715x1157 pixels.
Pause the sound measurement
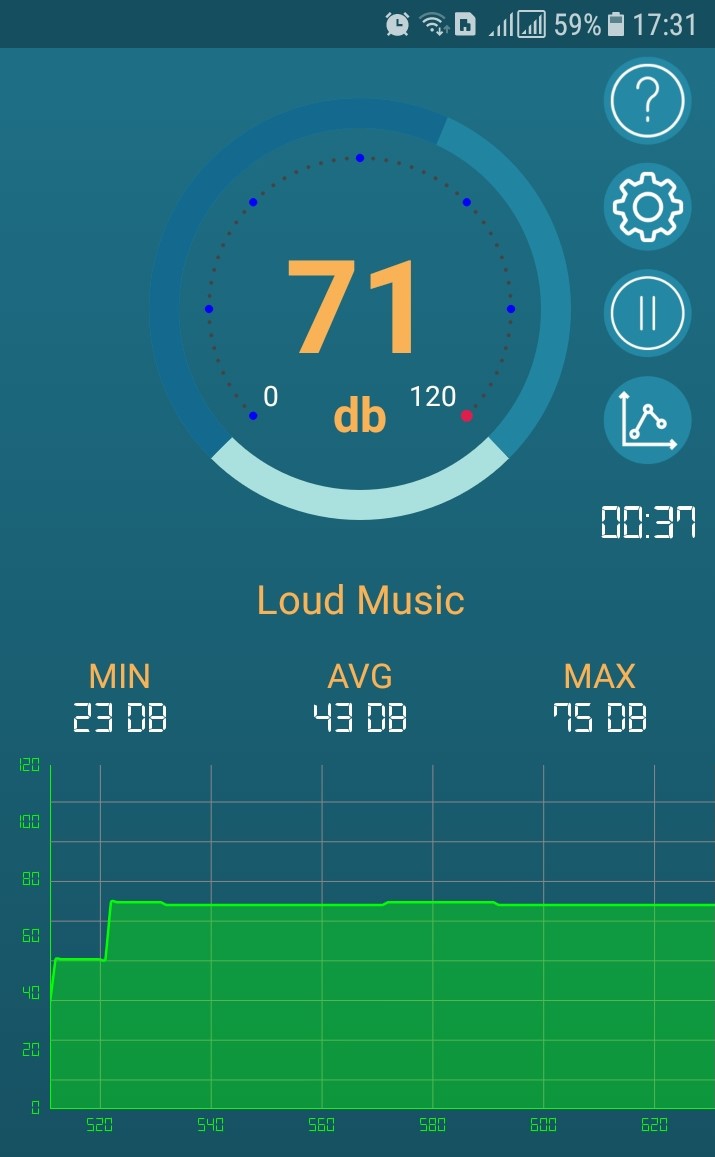point(647,313)
